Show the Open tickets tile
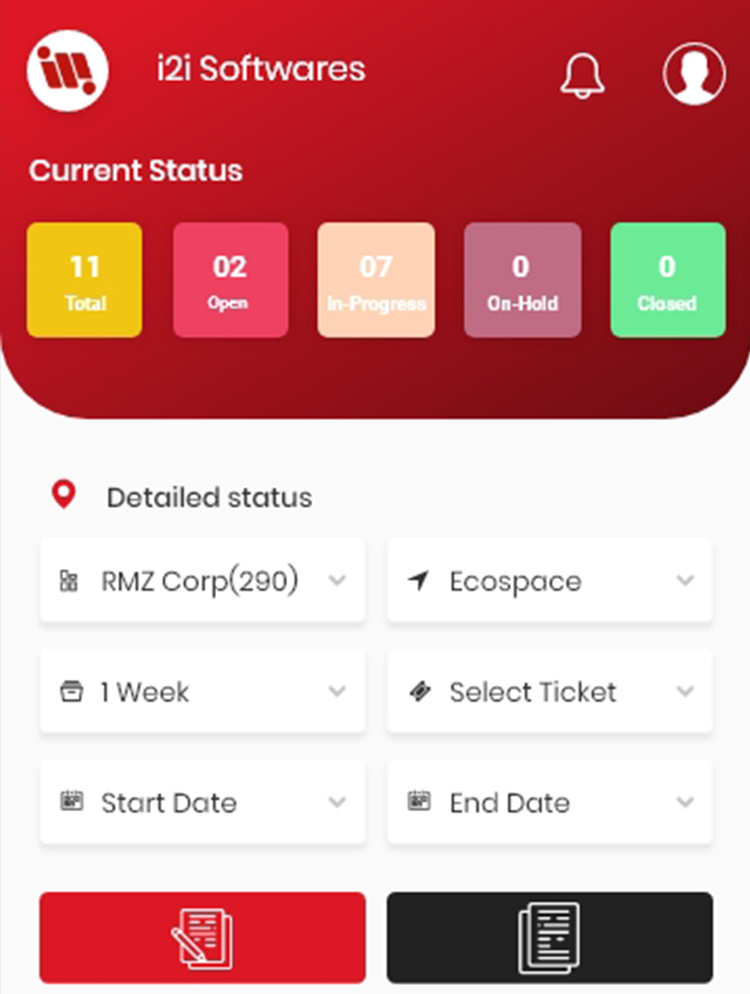750x994 pixels. [x=230, y=280]
